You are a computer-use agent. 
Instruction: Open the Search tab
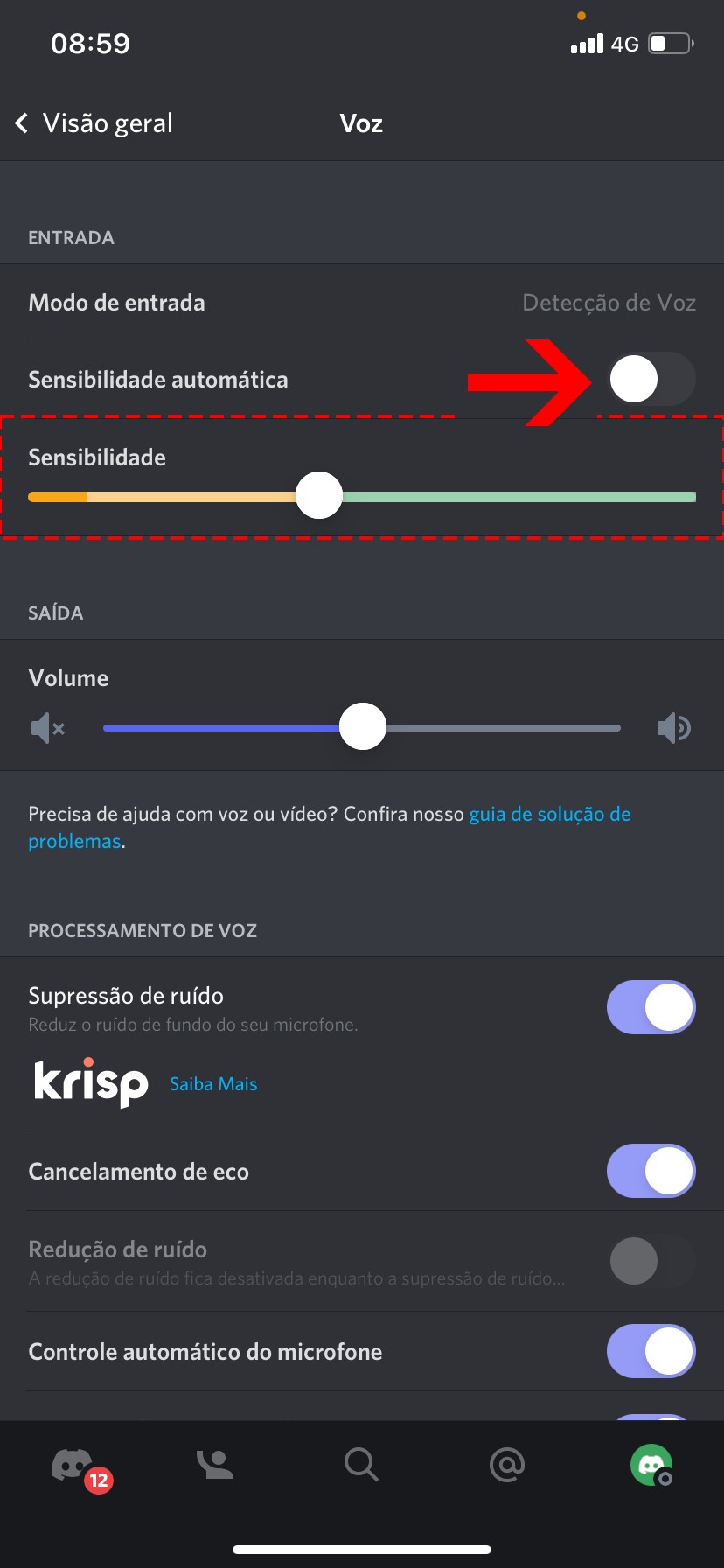pos(360,1464)
